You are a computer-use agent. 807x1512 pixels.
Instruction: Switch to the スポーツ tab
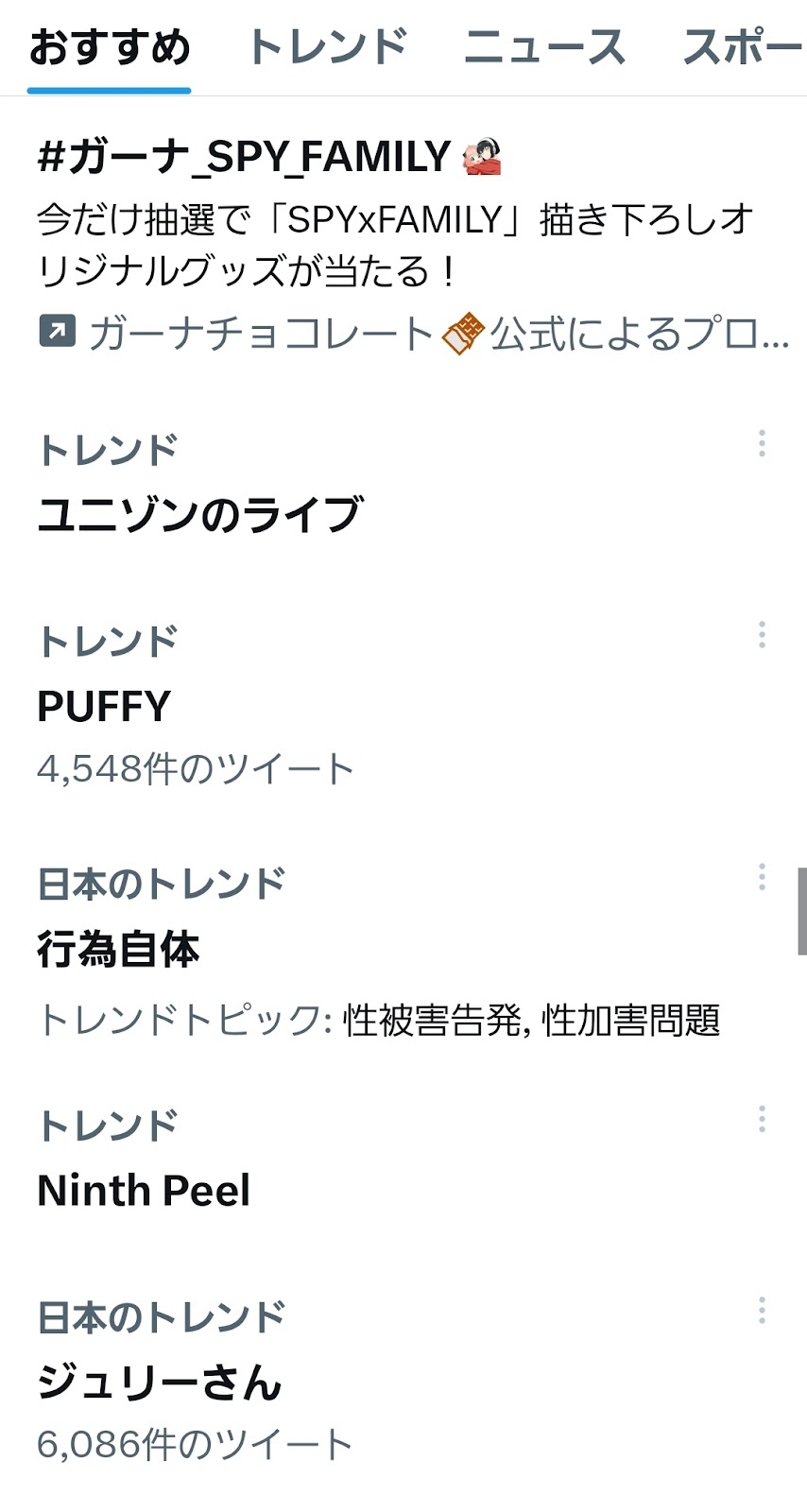(x=743, y=47)
